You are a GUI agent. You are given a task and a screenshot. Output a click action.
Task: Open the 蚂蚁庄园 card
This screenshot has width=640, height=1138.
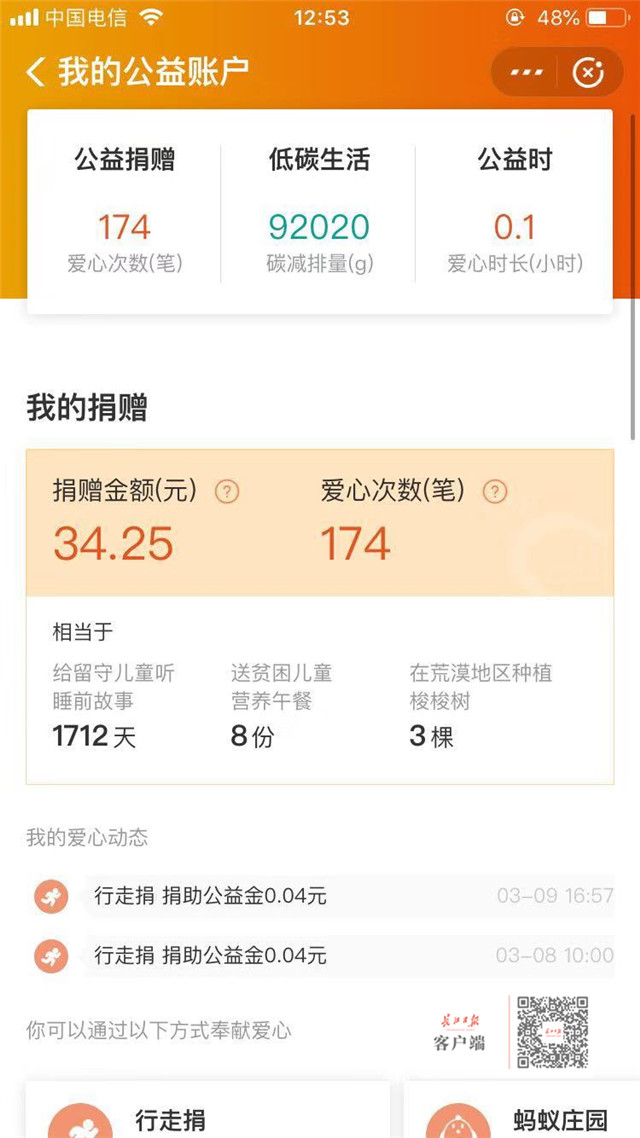[520, 1115]
